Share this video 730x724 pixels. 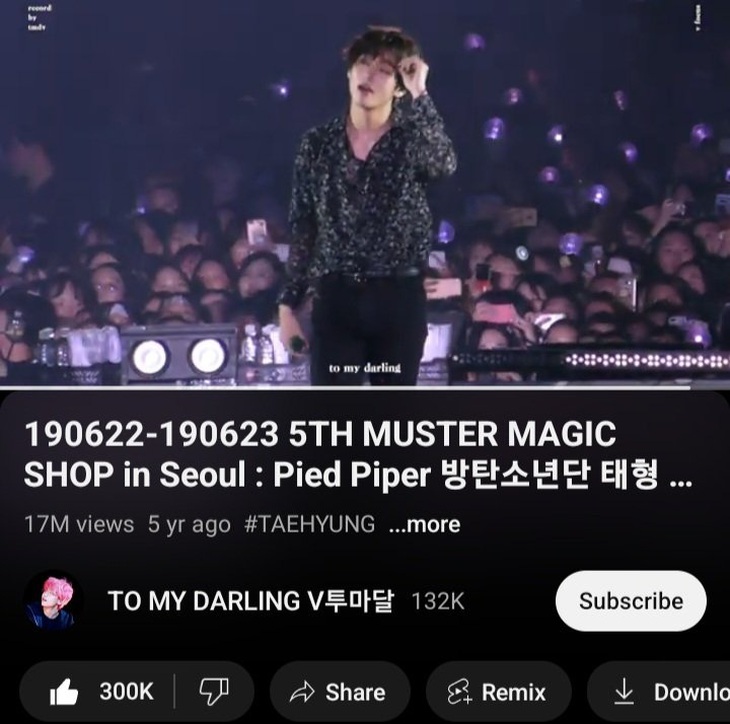click(338, 691)
